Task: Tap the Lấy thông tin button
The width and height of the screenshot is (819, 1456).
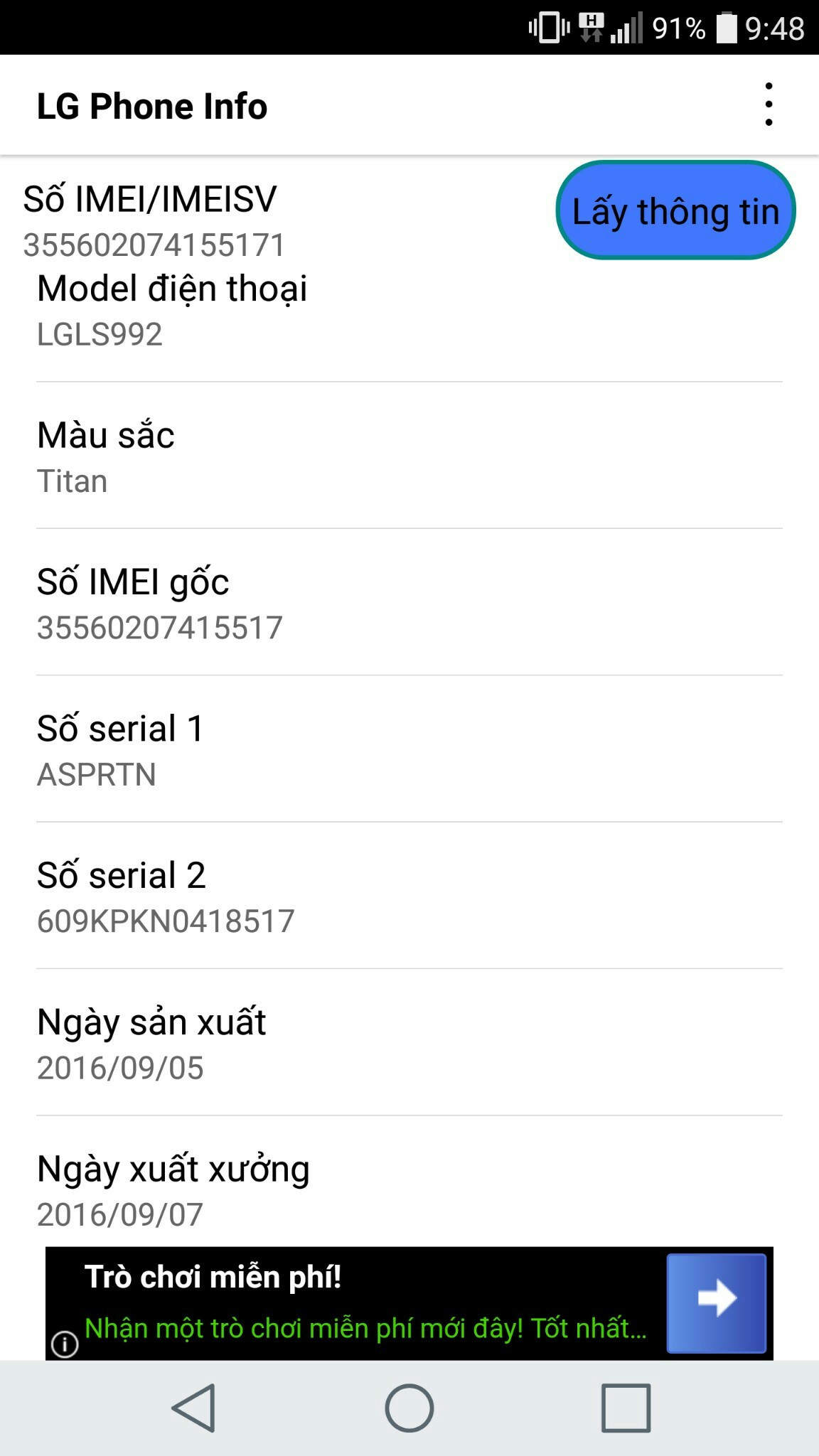Action: click(x=675, y=210)
